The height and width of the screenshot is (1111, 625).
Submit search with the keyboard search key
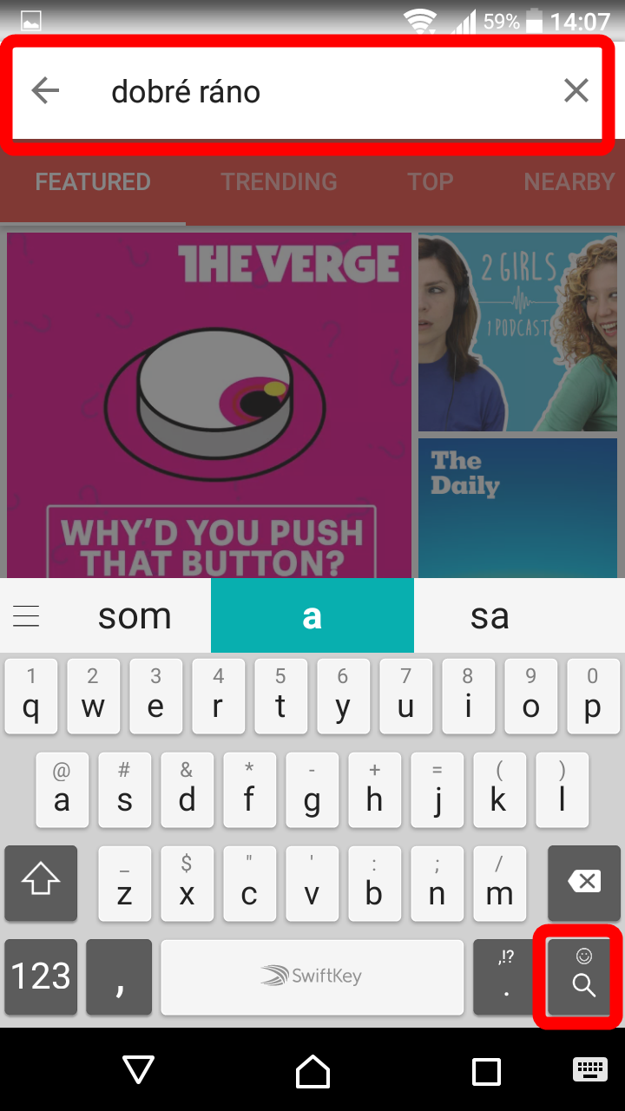pyautogui.click(x=583, y=976)
